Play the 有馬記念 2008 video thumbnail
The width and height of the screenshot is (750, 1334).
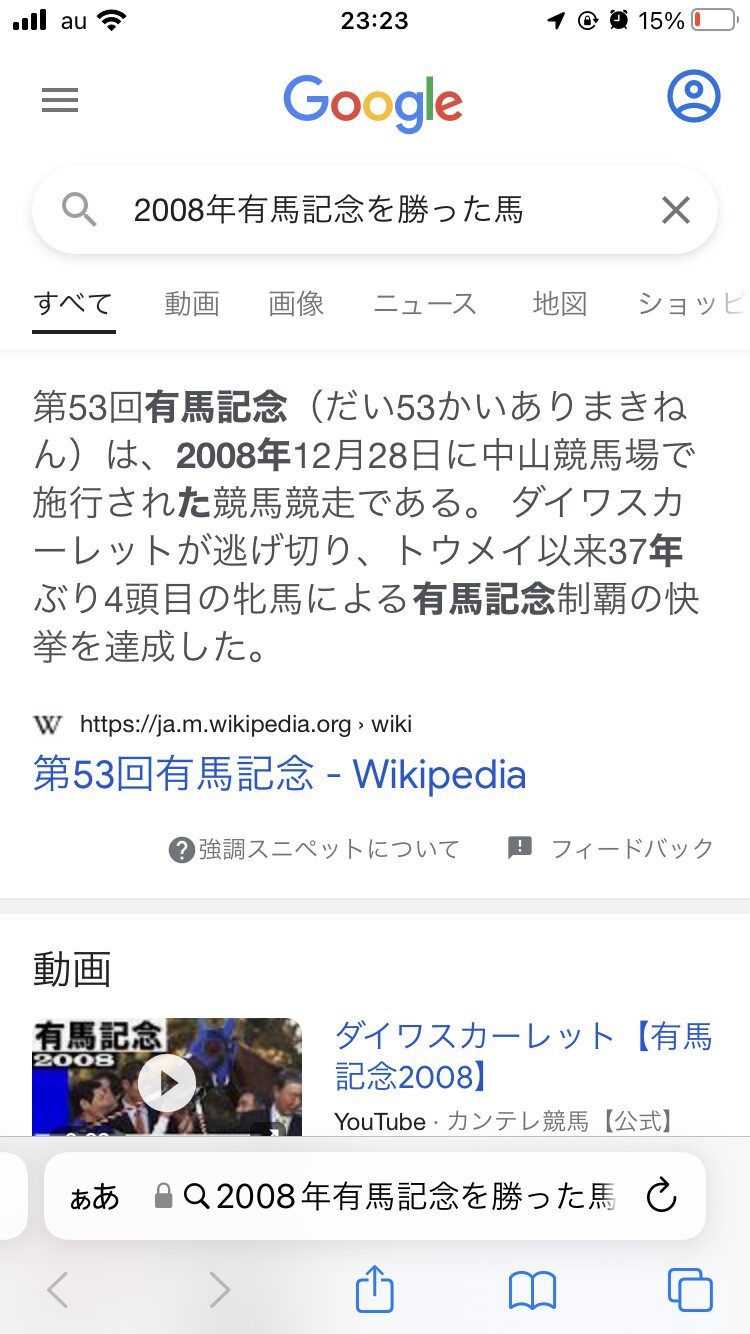point(167,1081)
